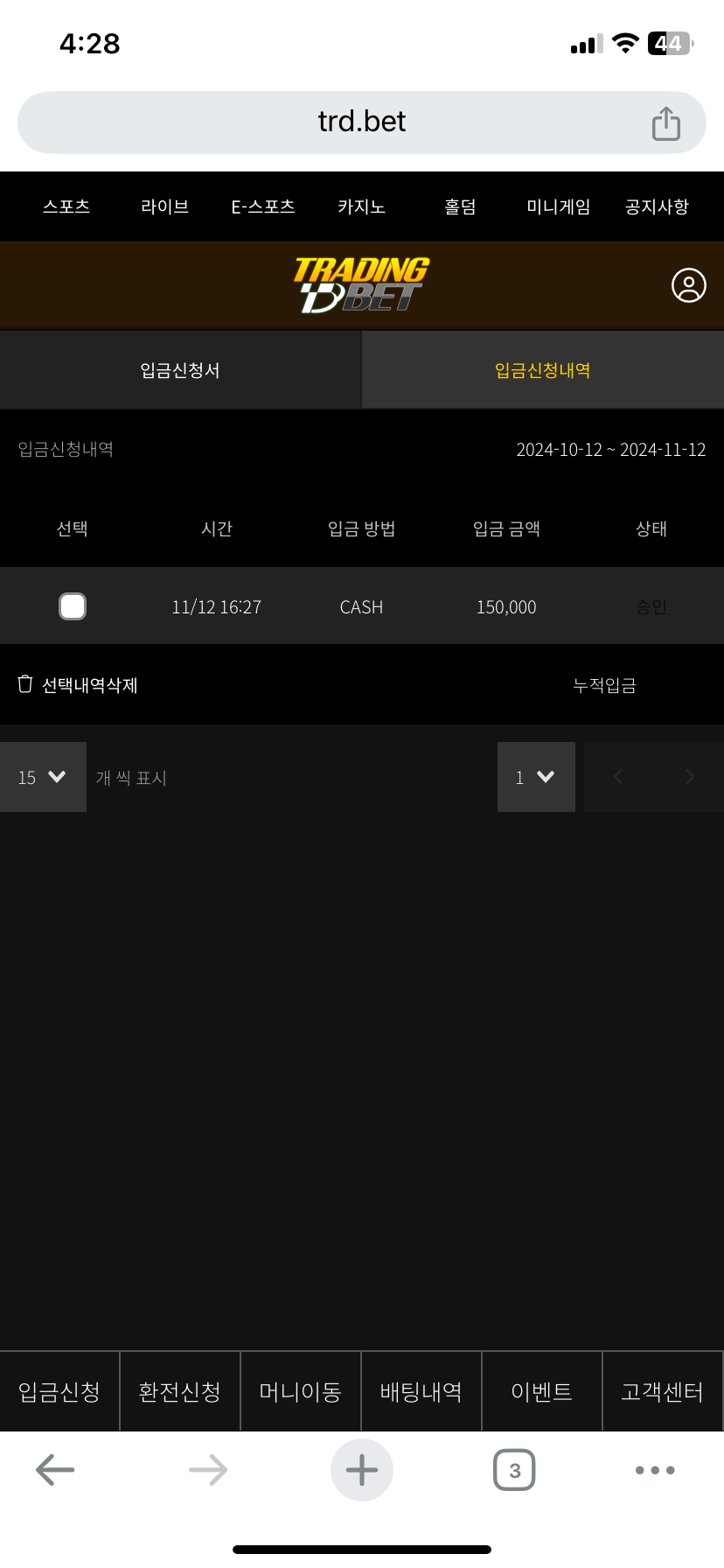Image resolution: width=724 pixels, height=1568 pixels.
Task: Open the E-스포츠 section
Action: (262, 206)
